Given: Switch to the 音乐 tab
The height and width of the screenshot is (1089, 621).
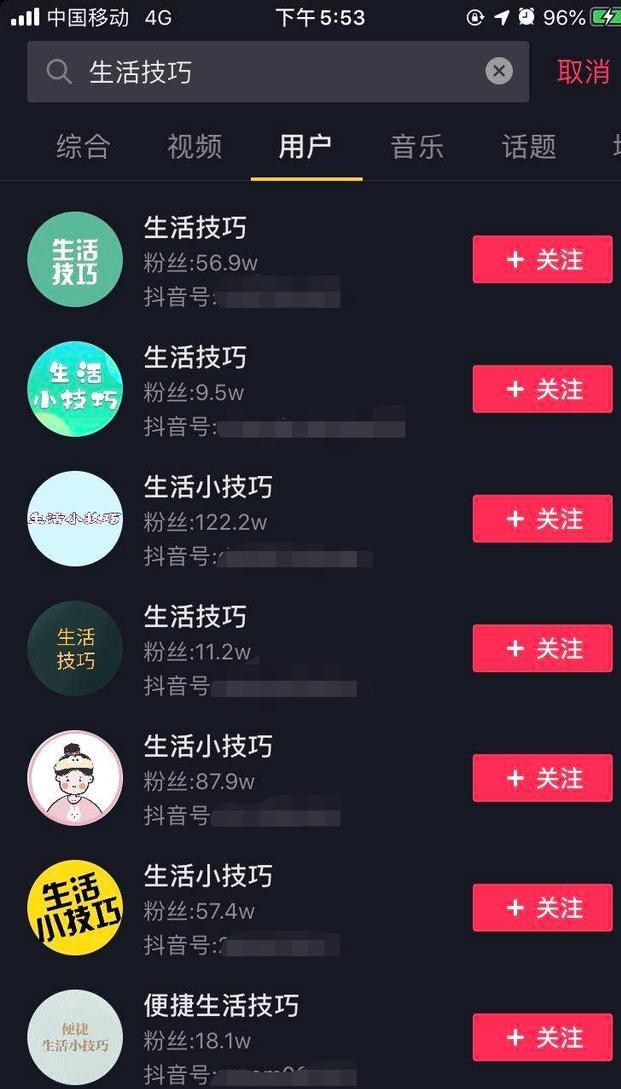Looking at the screenshot, I should [417, 147].
